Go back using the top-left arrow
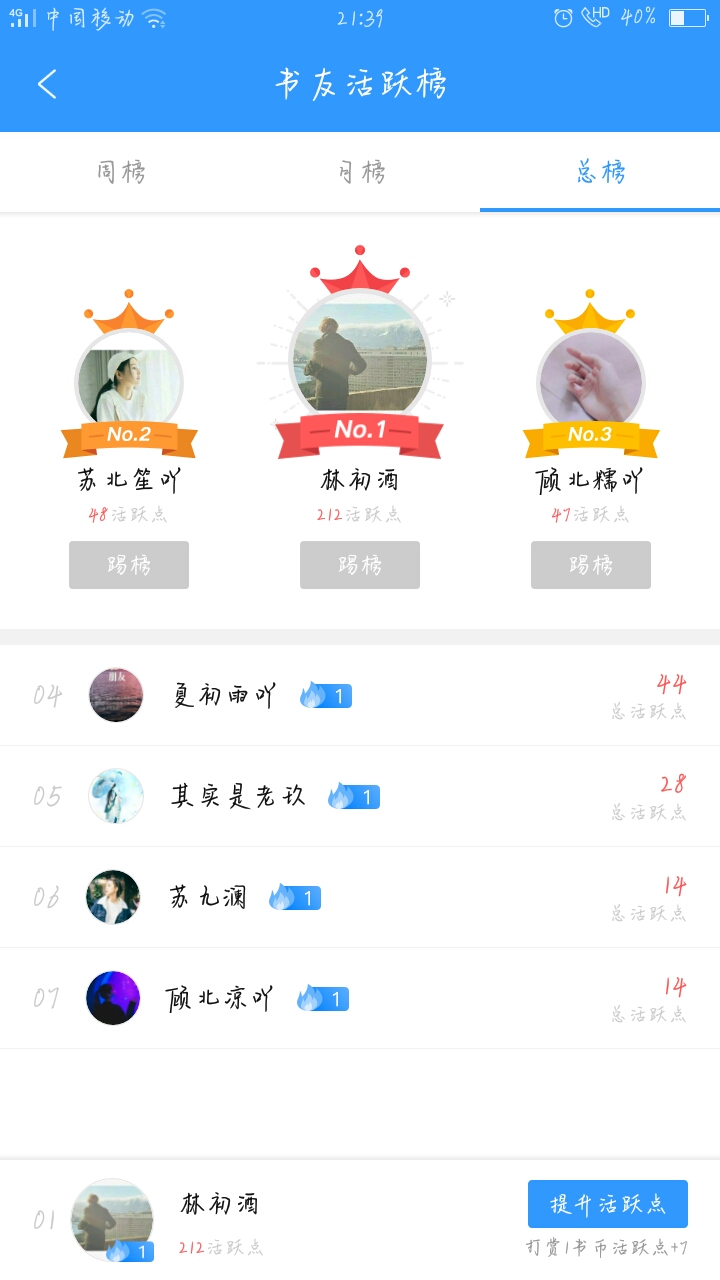The height and width of the screenshot is (1280, 720). [47, 84]
